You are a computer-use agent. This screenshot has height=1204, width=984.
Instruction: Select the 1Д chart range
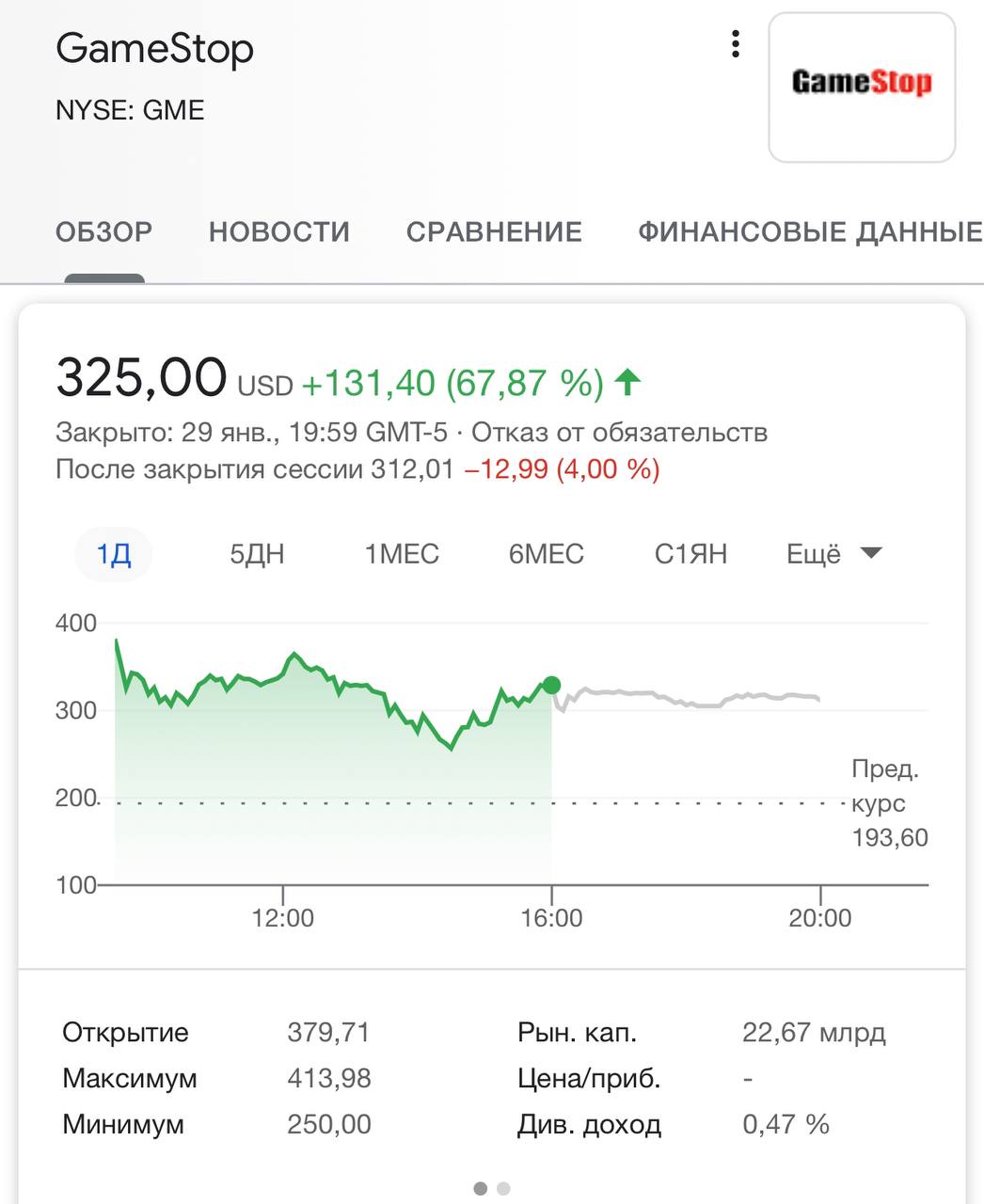coord(114,554)
